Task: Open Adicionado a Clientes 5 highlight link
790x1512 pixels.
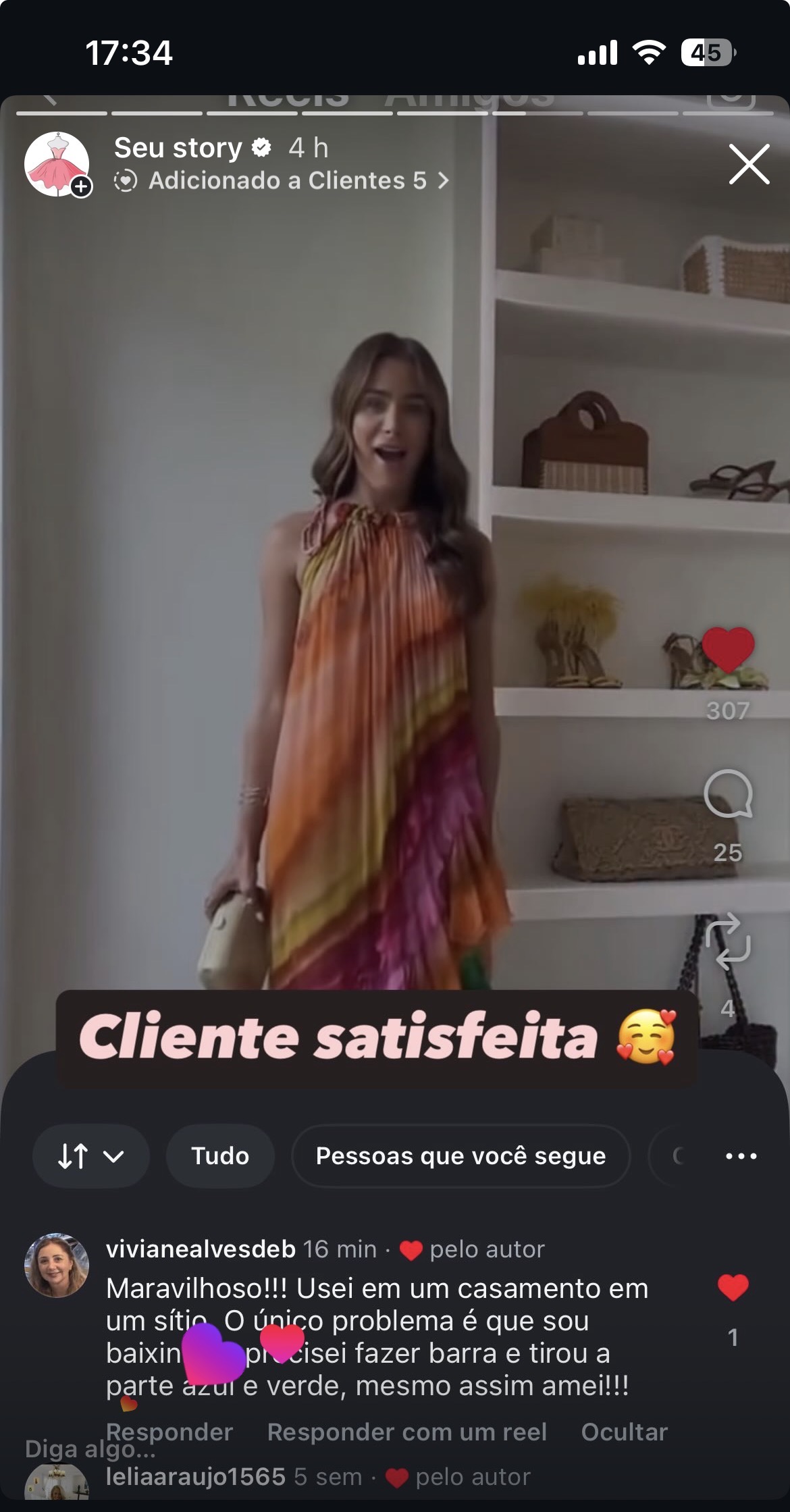Action: [x=281, y=181]
